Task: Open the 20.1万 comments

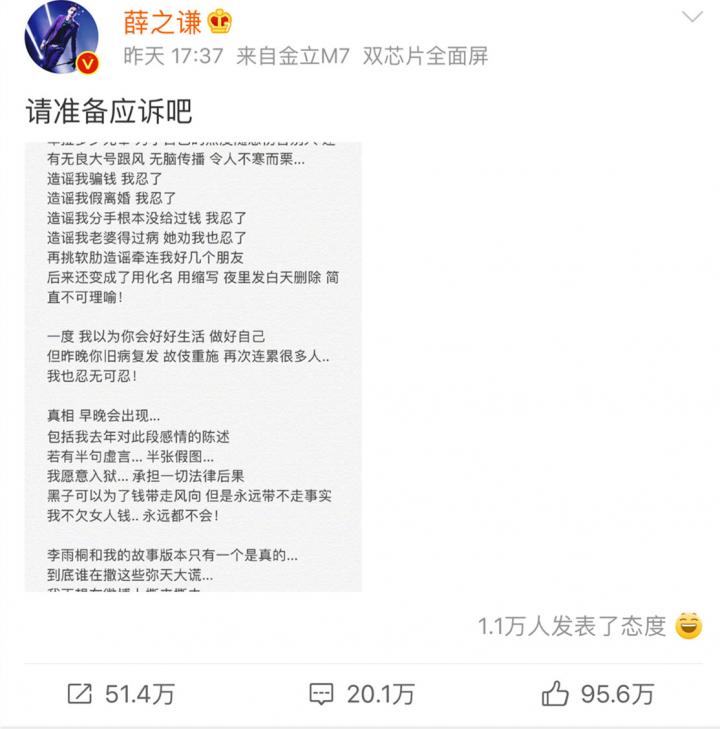Action: pyautogui.click(x=361, y=694)
